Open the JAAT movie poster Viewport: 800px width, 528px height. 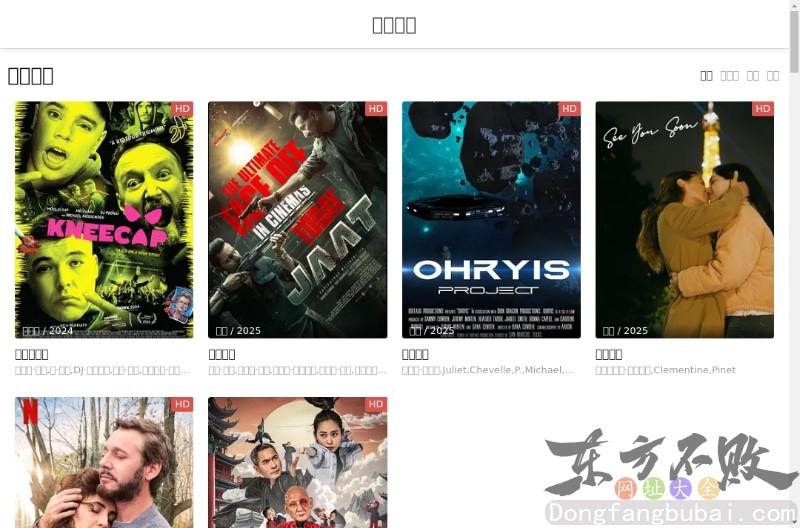tap(297, 220)
